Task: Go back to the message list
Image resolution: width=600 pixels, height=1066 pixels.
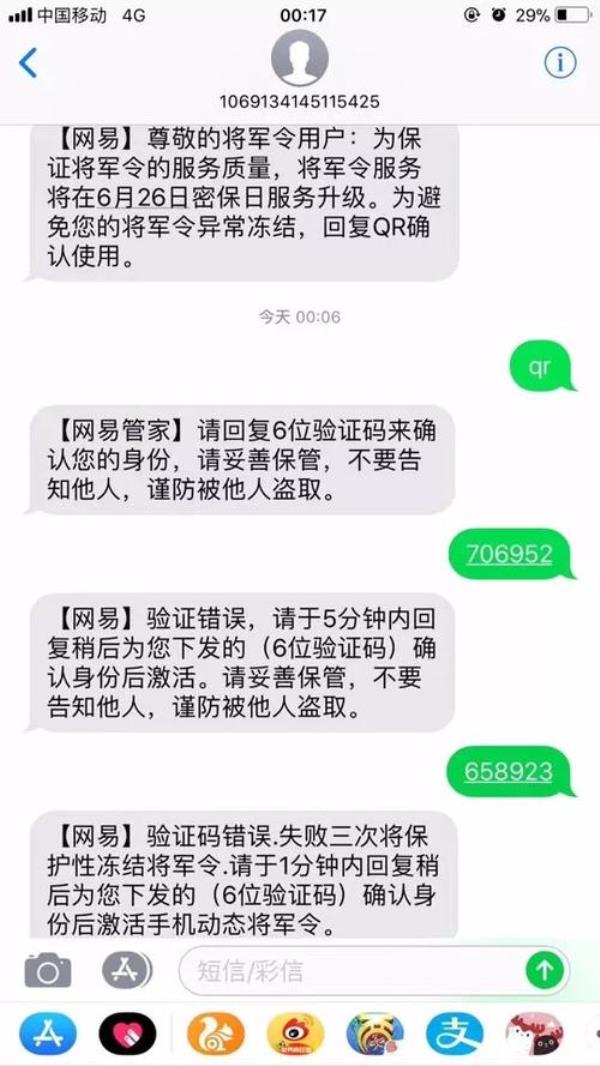Action: 28,63
